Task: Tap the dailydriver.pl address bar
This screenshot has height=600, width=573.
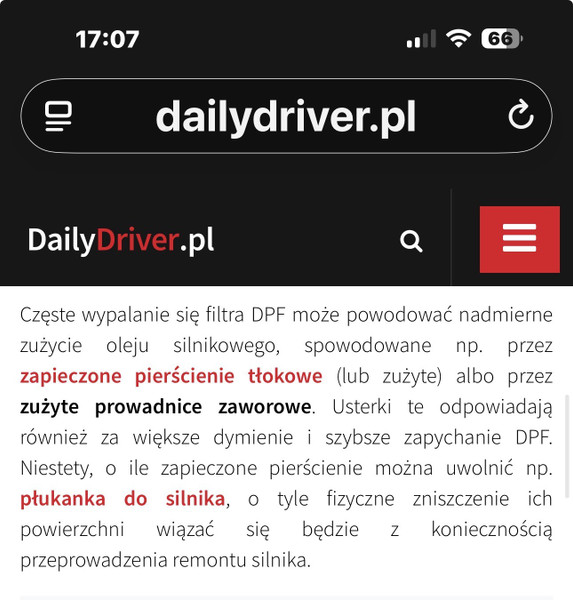Action: [286, 116]
